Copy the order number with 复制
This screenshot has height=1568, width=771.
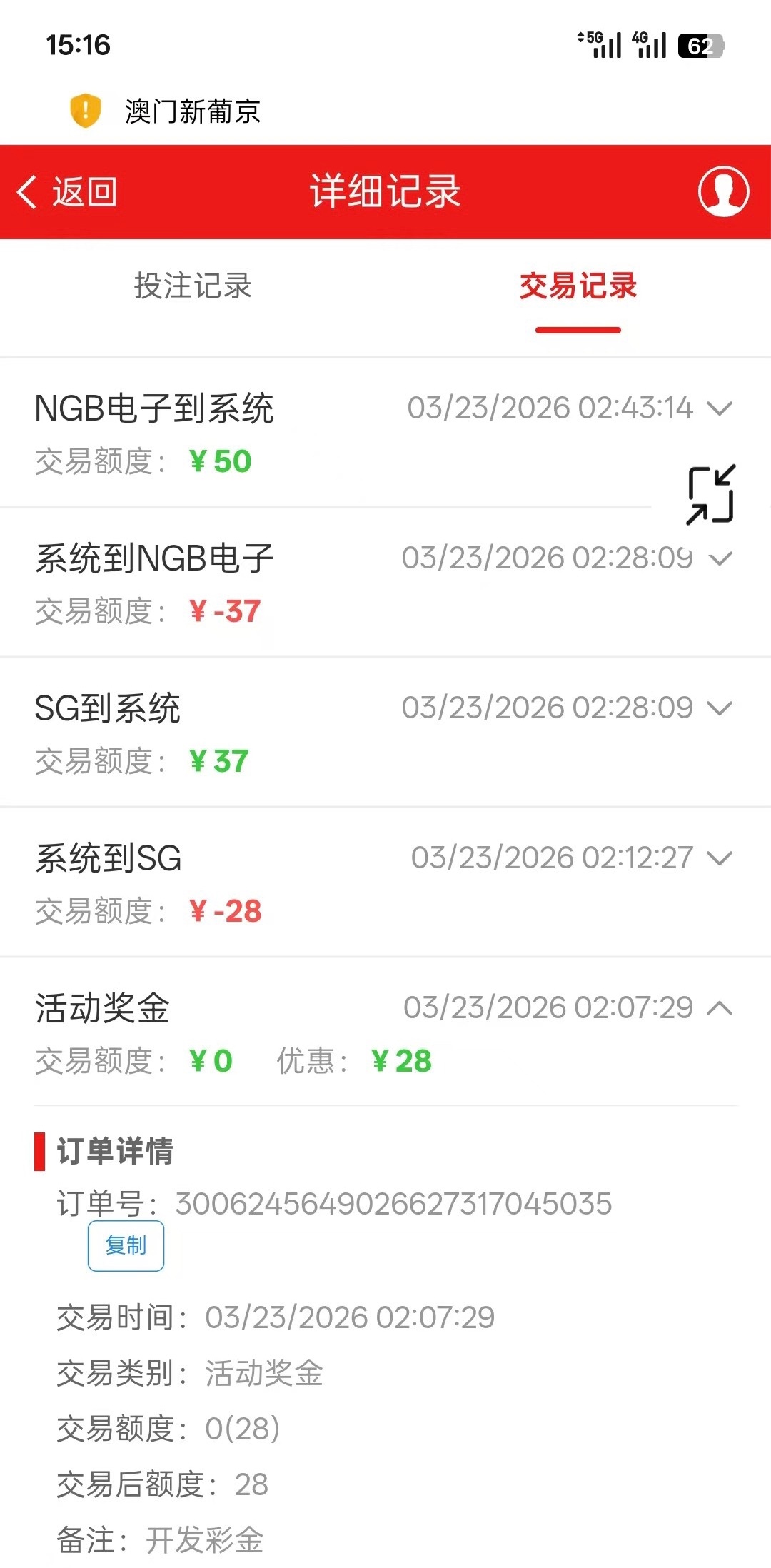(x=126, y=1246)
